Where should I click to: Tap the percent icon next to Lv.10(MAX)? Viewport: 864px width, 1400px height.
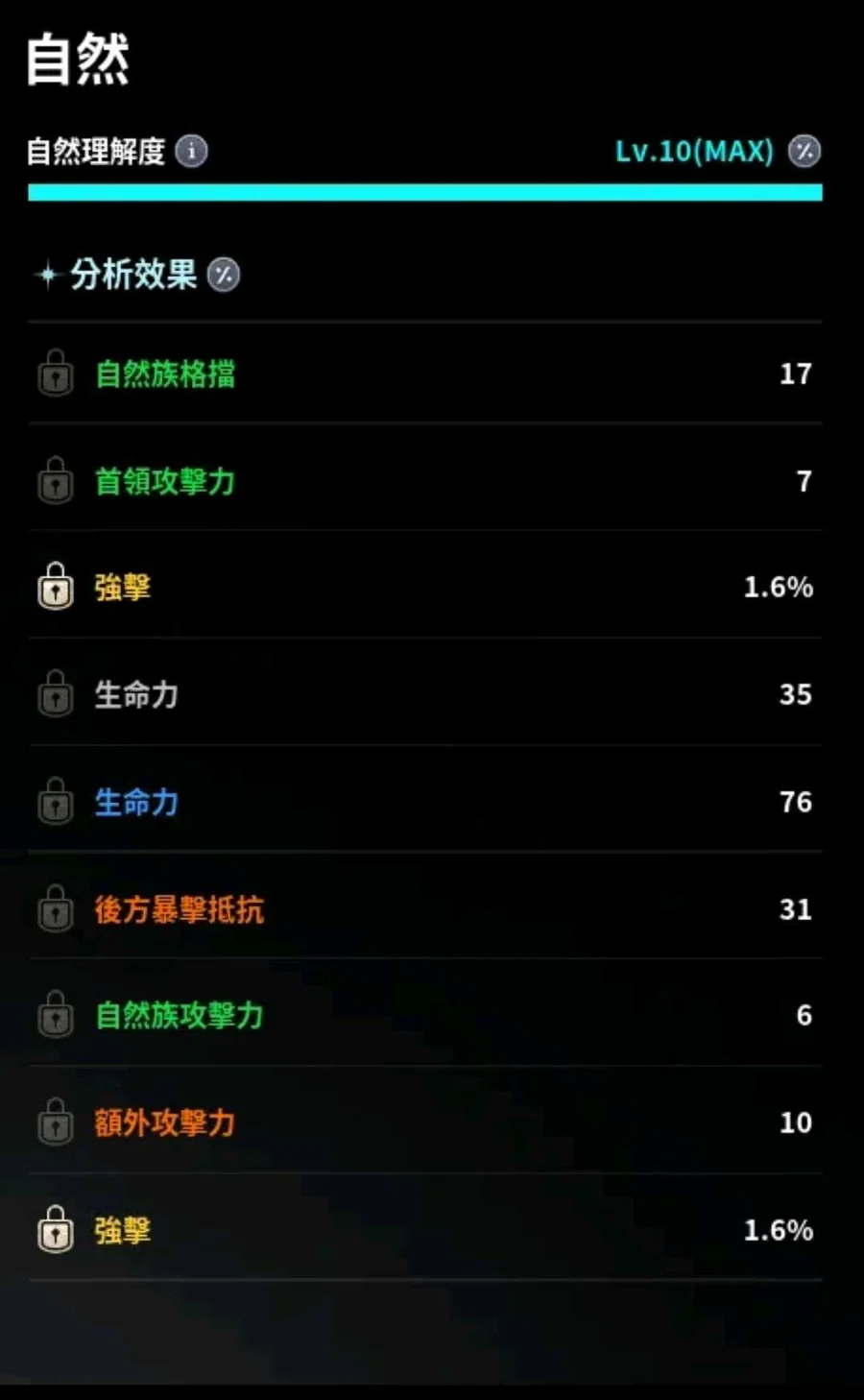pos(804,151)
